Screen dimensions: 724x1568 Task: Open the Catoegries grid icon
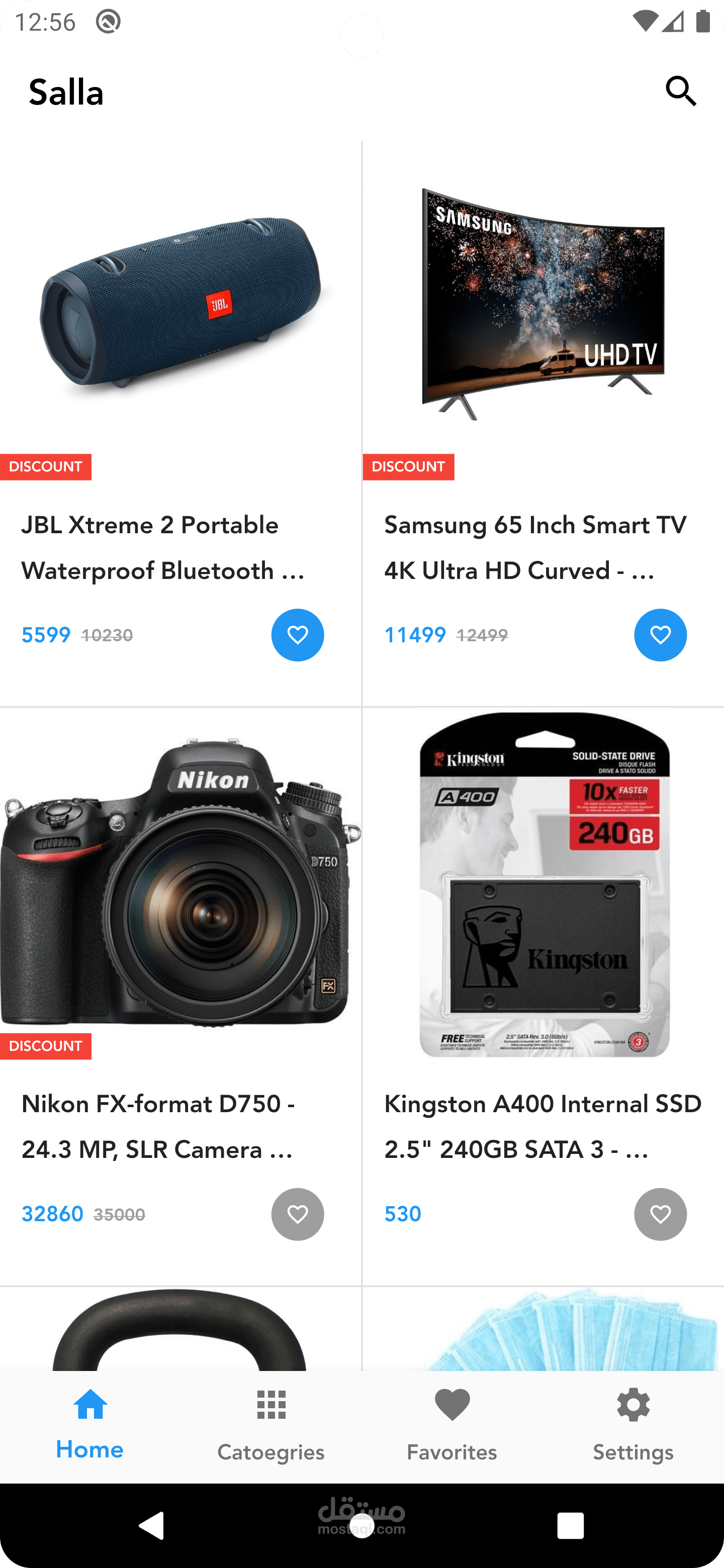270,1407
